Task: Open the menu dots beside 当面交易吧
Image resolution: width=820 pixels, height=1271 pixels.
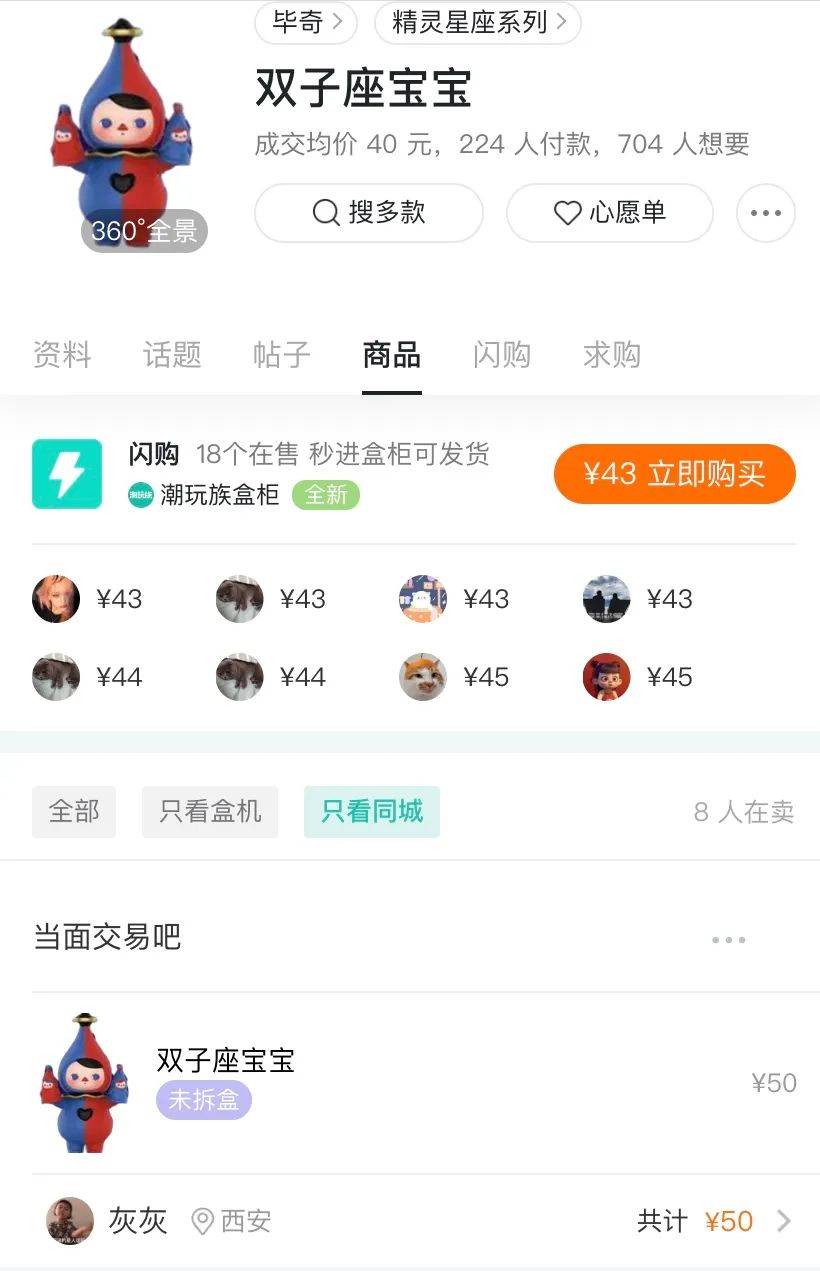Action: point(728,939)
